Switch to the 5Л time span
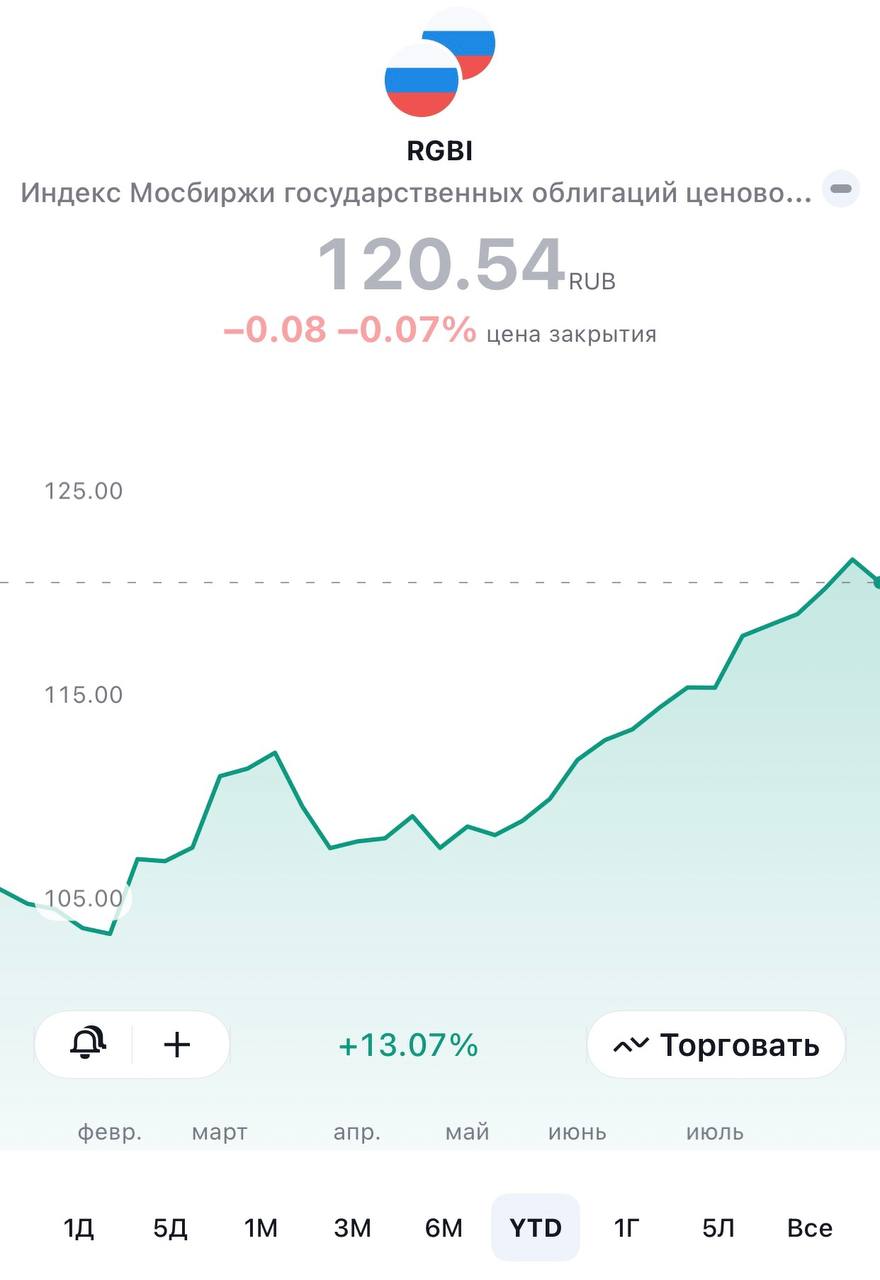This screenshot has height=1280, width=880. (718, 1228)
